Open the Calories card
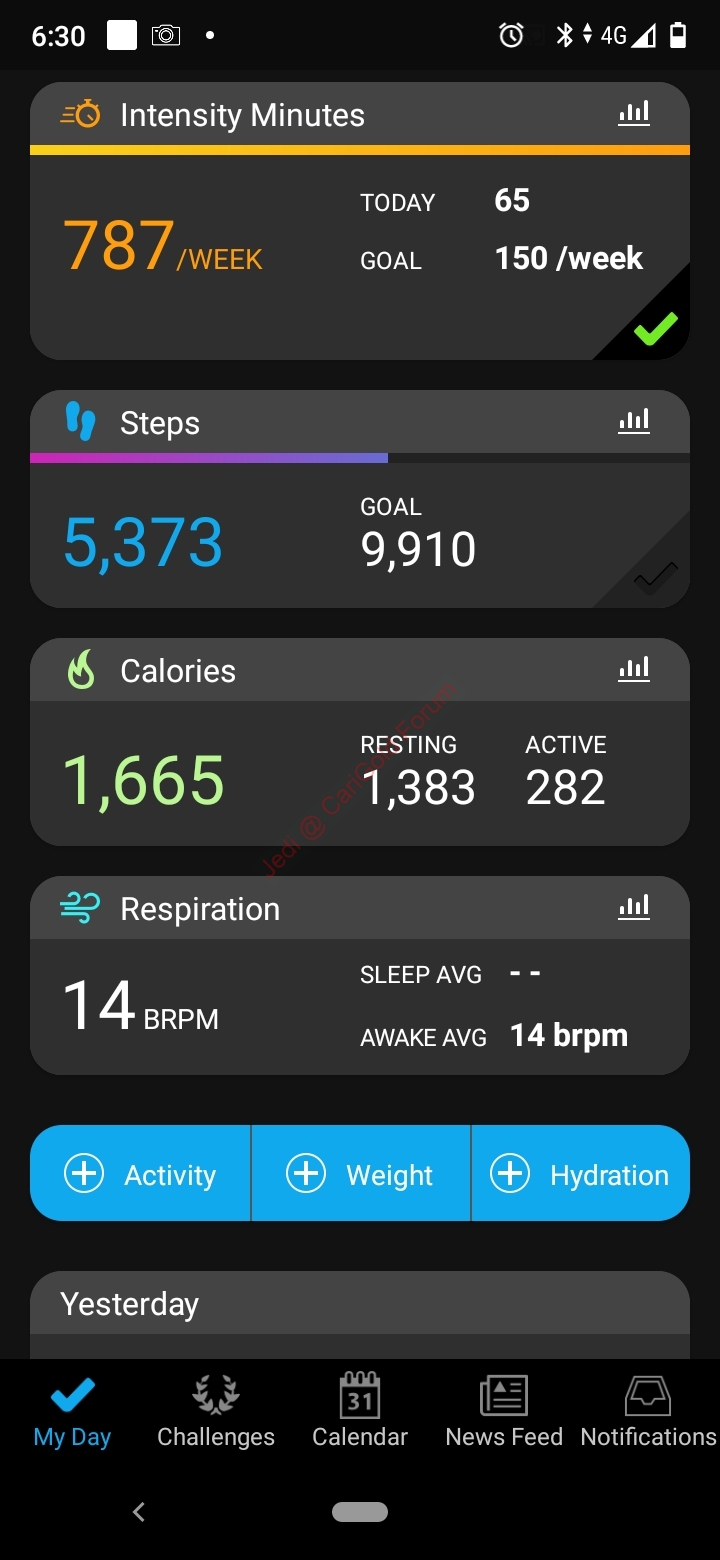 click(360, 742)
